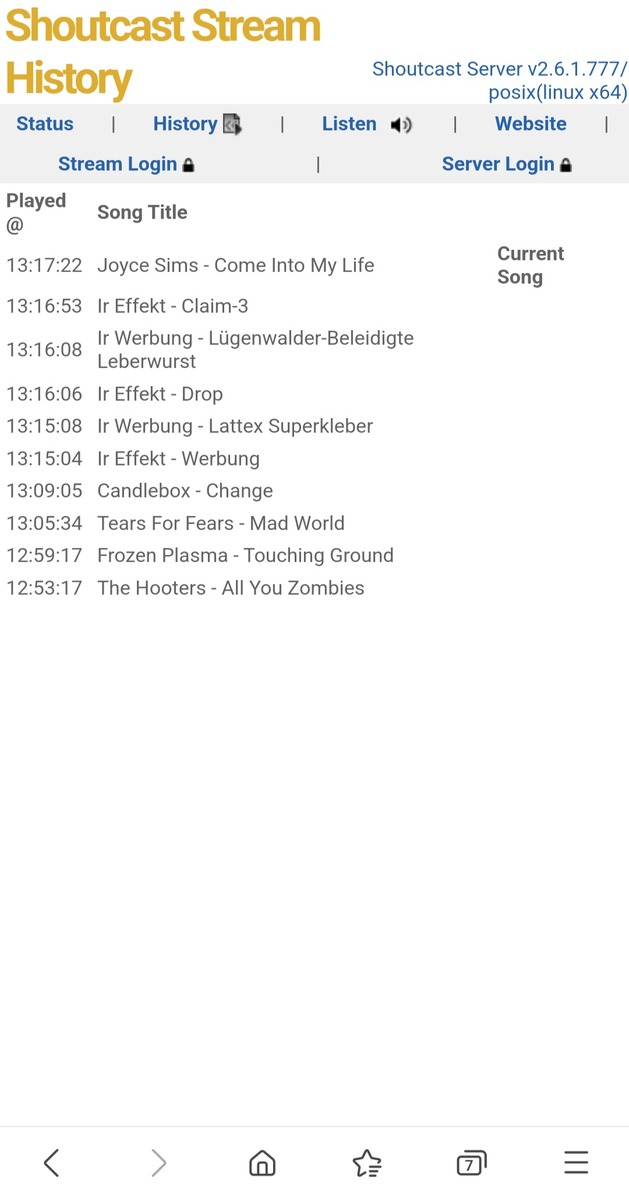This screenshot has height=1200, width=629.
Task: Open the History link
Action: 186,124
